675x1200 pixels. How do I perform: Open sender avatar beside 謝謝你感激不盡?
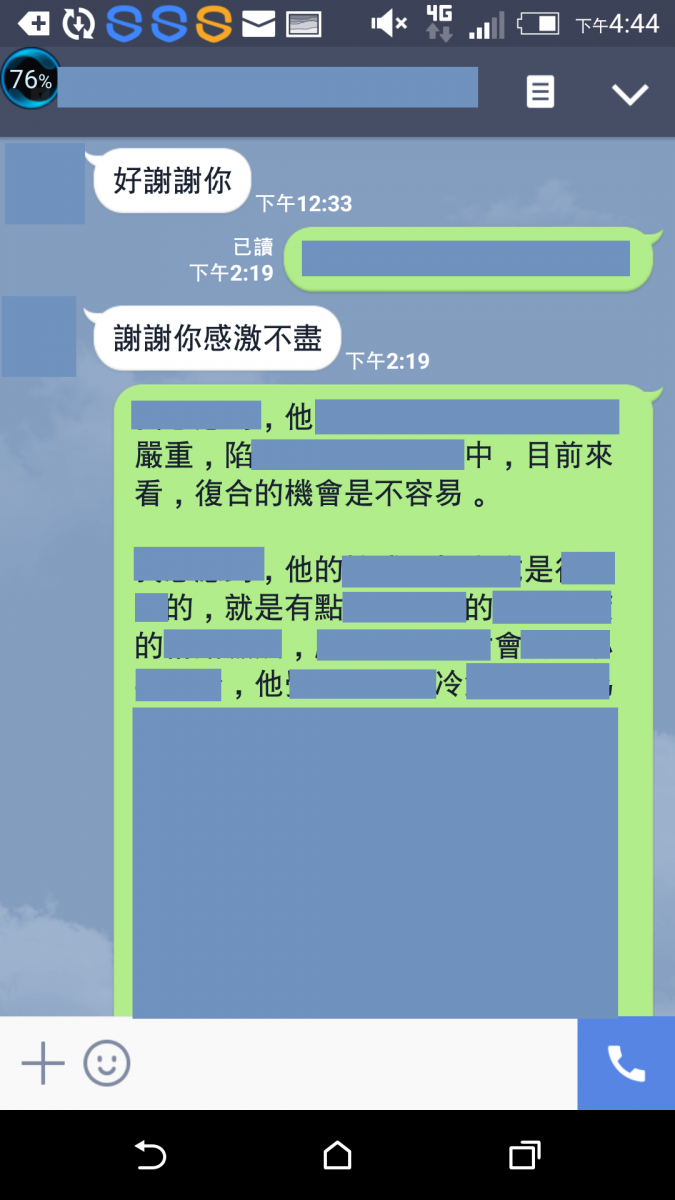pyautogui.click(x=40, y=336)
